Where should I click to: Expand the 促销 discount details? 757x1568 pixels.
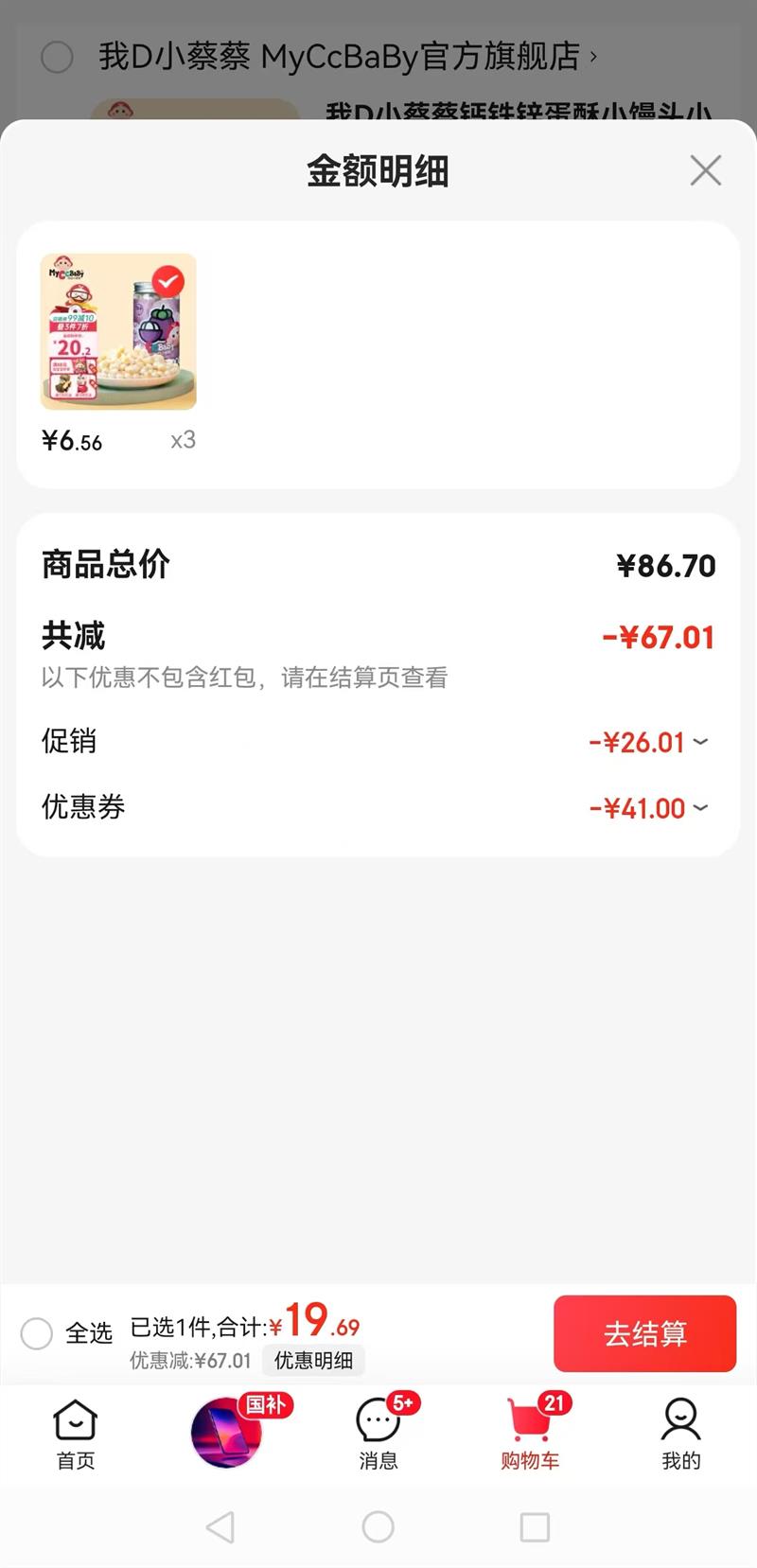click(x=700, y=742)
